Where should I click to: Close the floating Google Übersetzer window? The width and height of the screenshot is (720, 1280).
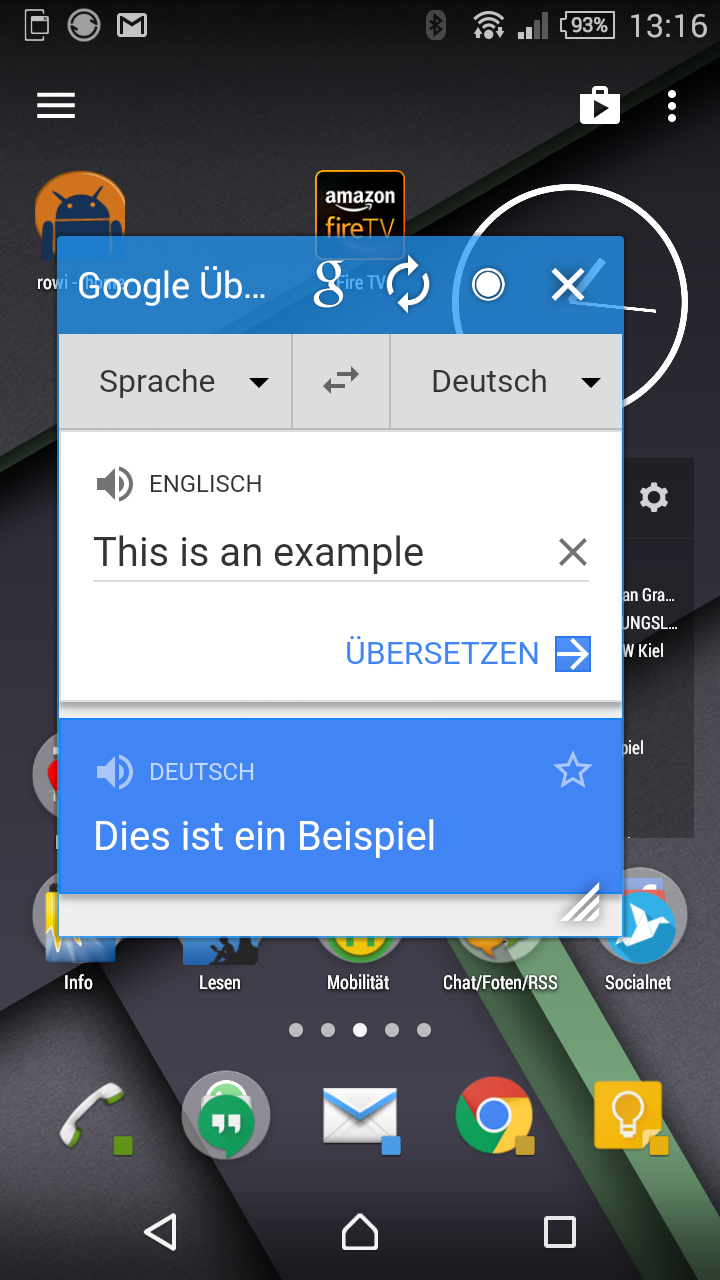pos(568,285)
